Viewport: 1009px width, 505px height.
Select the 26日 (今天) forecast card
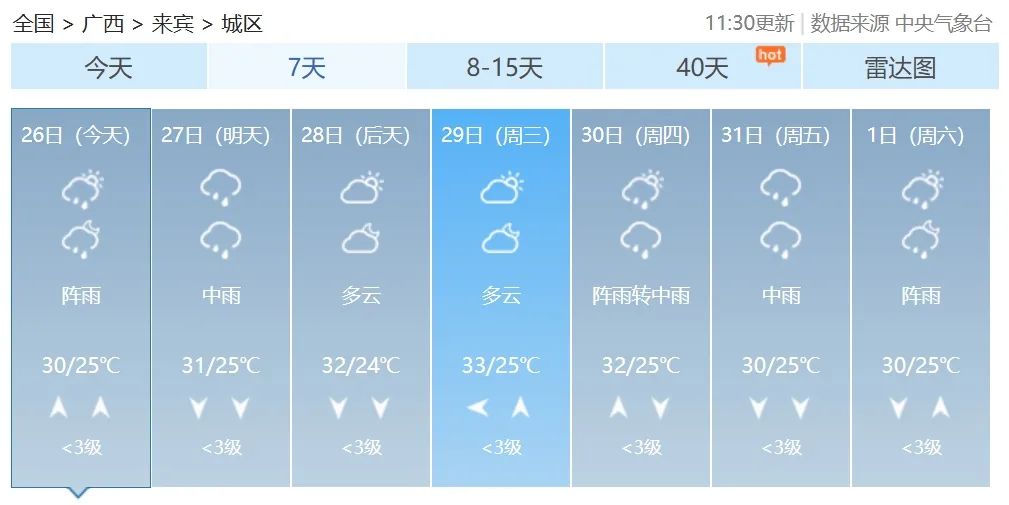pos(81,298)
